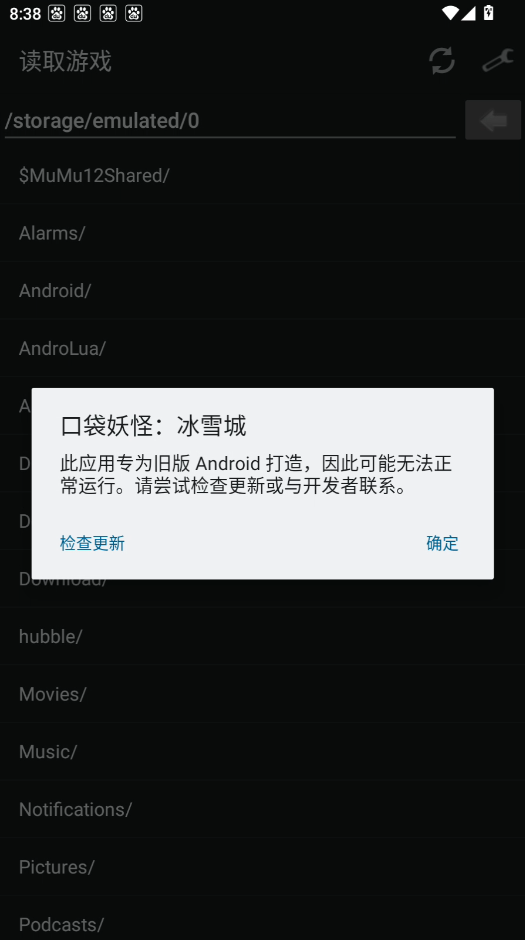This screenshot has height=940, width=525.
Task: Open the Notifications folder
Action: 262,809
